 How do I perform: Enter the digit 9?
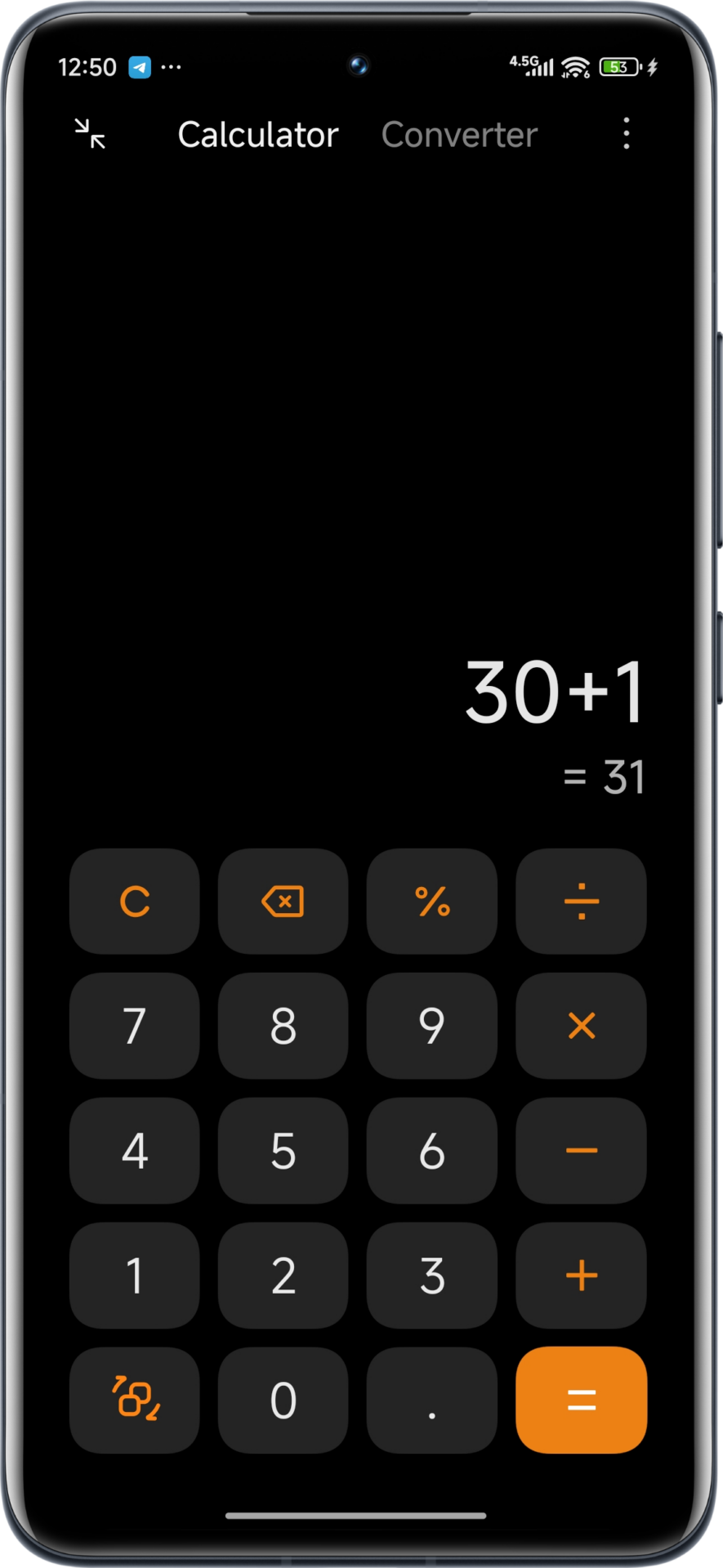432,1026
